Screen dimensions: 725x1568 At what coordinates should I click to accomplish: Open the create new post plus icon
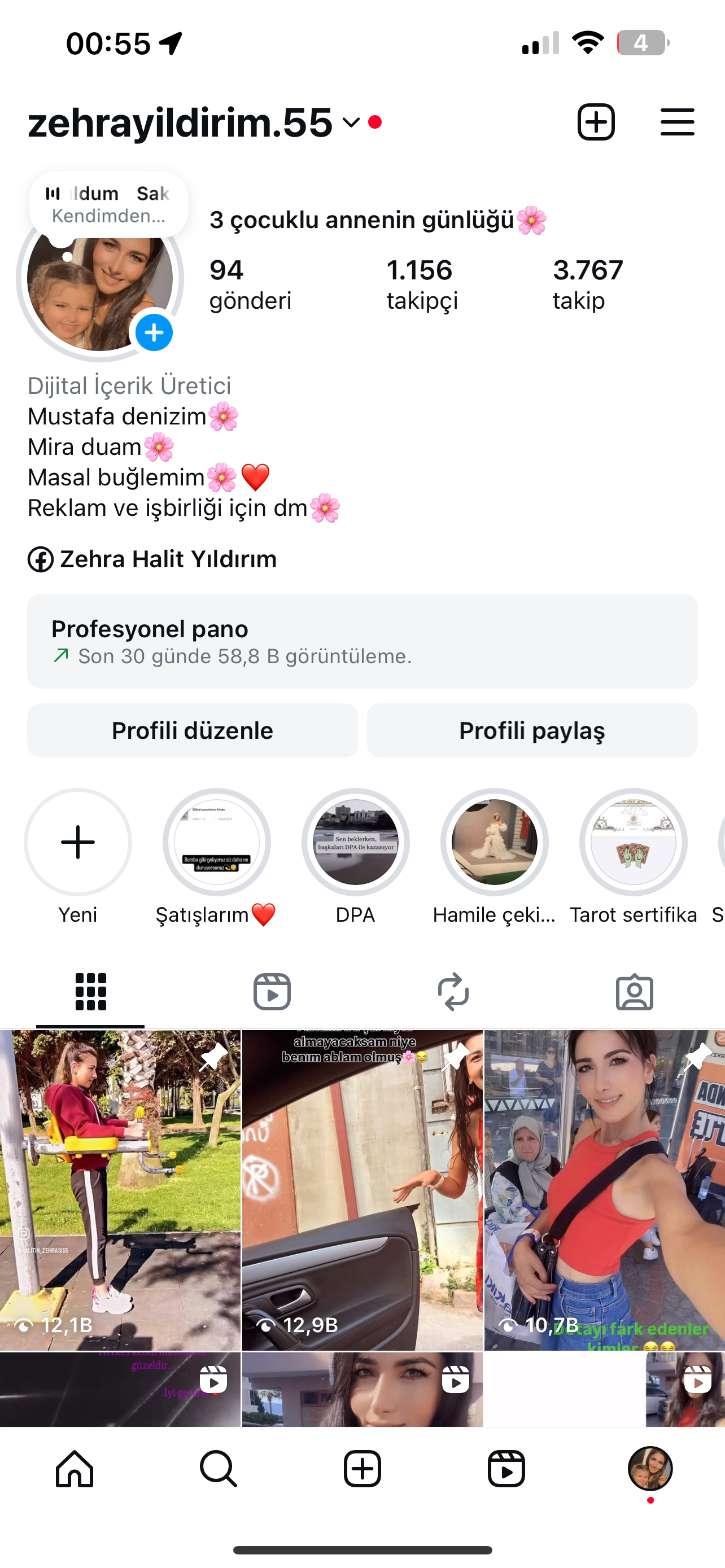(595, 122)
